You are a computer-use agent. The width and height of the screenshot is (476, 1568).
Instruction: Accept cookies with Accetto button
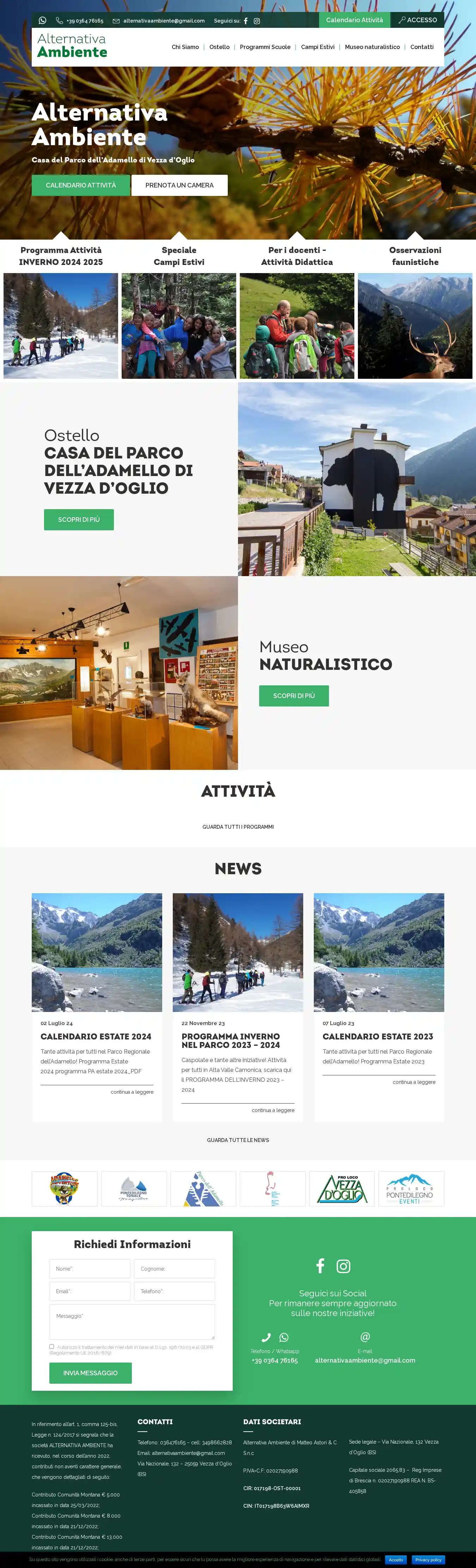tap(396, 1560)
